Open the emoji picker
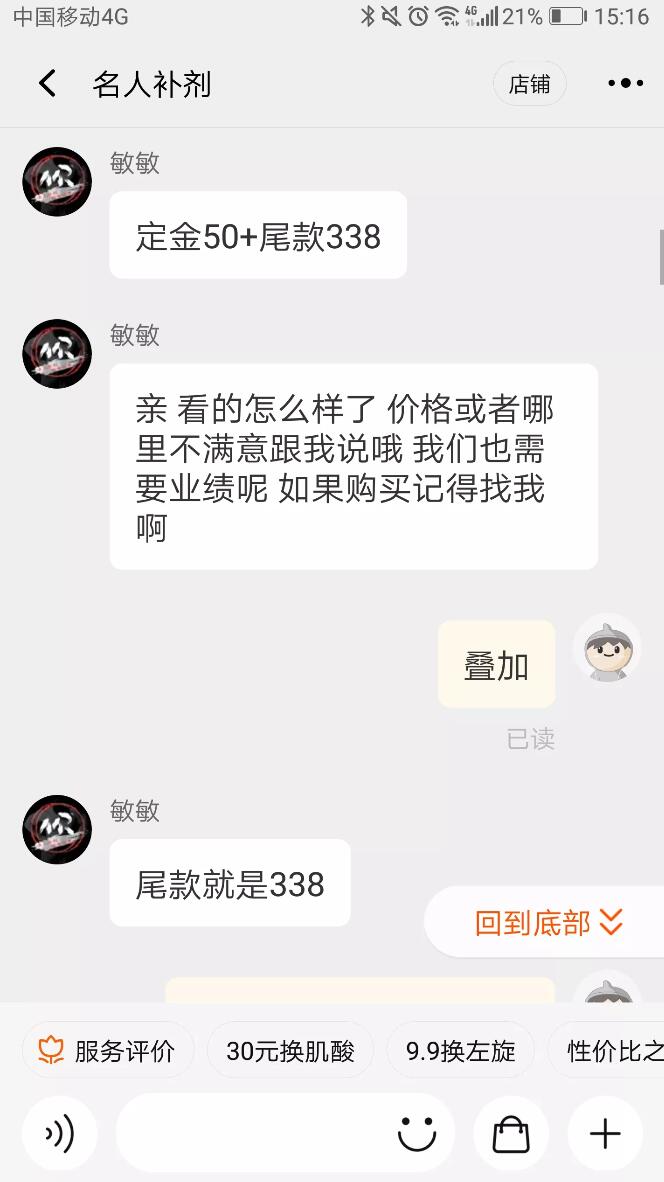 point(417,1133)
